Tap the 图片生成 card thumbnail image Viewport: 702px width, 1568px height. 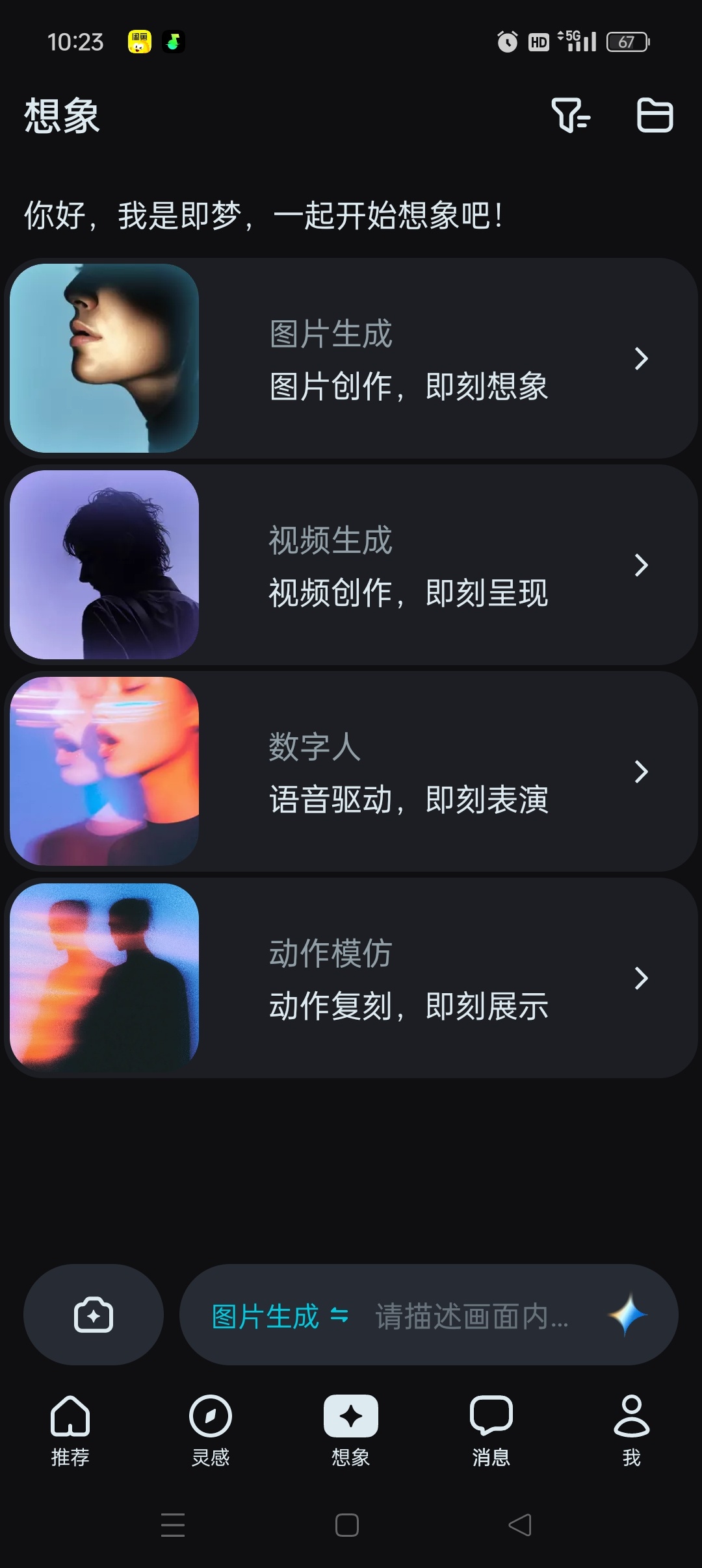pos(103,357)
